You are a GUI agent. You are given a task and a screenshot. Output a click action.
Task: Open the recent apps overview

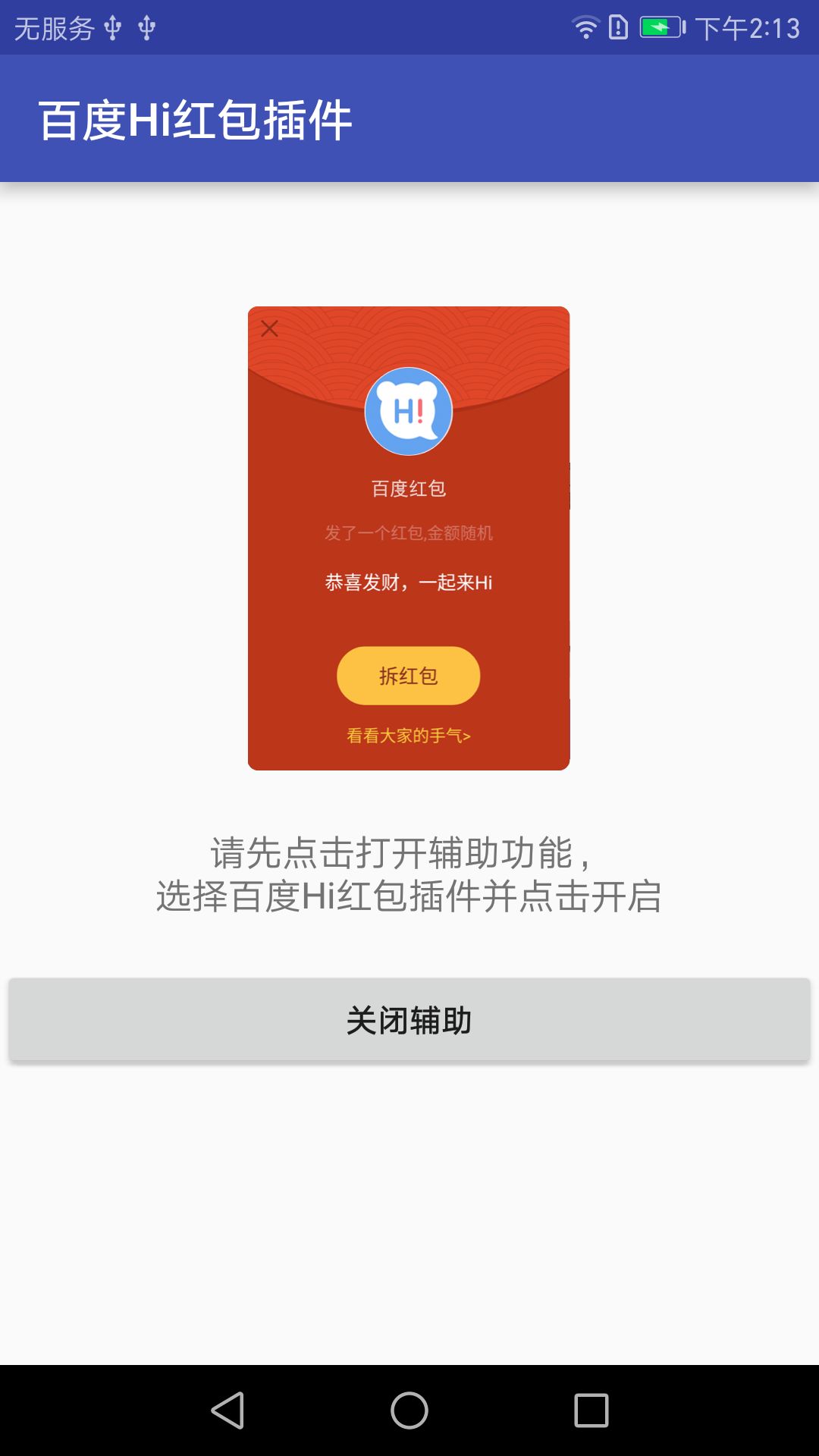pos(591,1410)
